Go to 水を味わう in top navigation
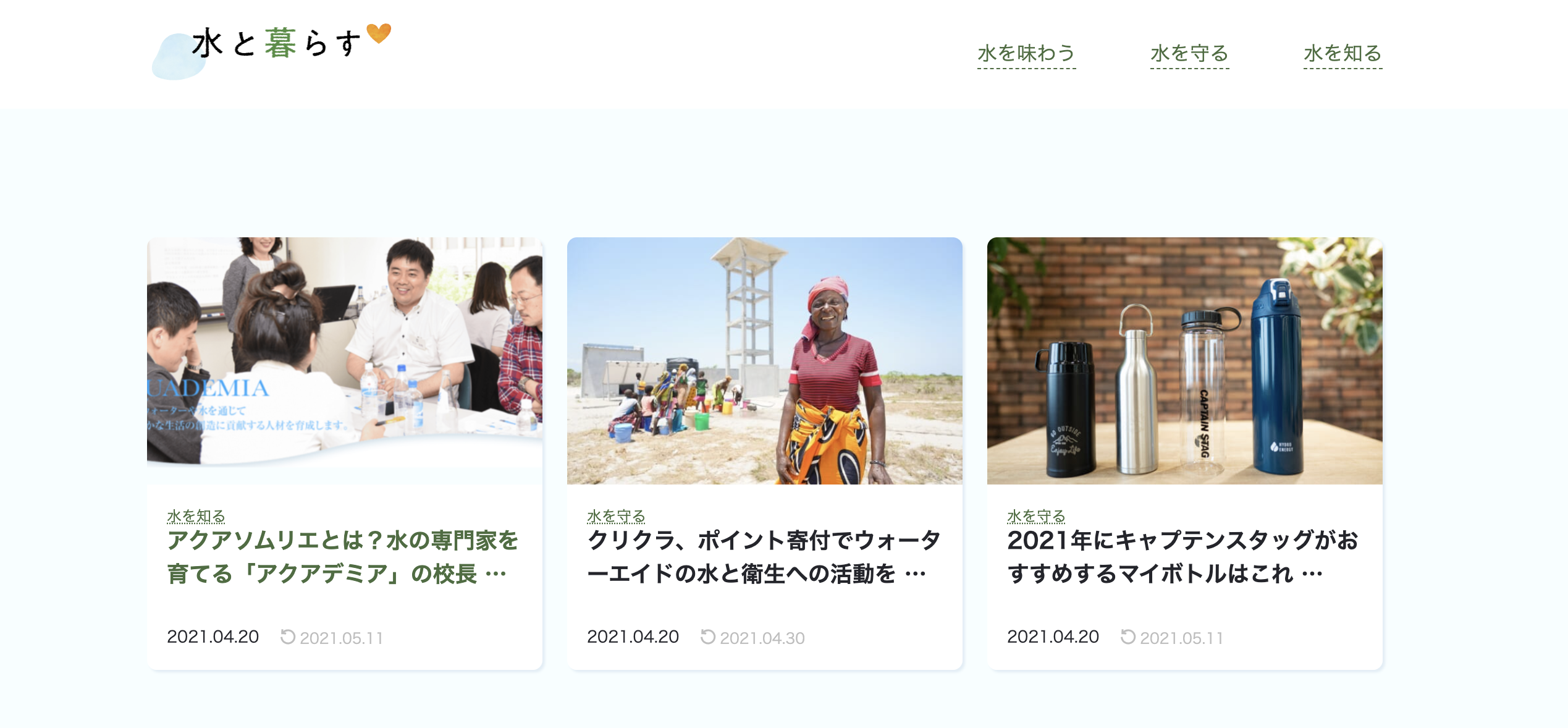The width and height of the screenshot is (1568, 728). click(1026, 54)
